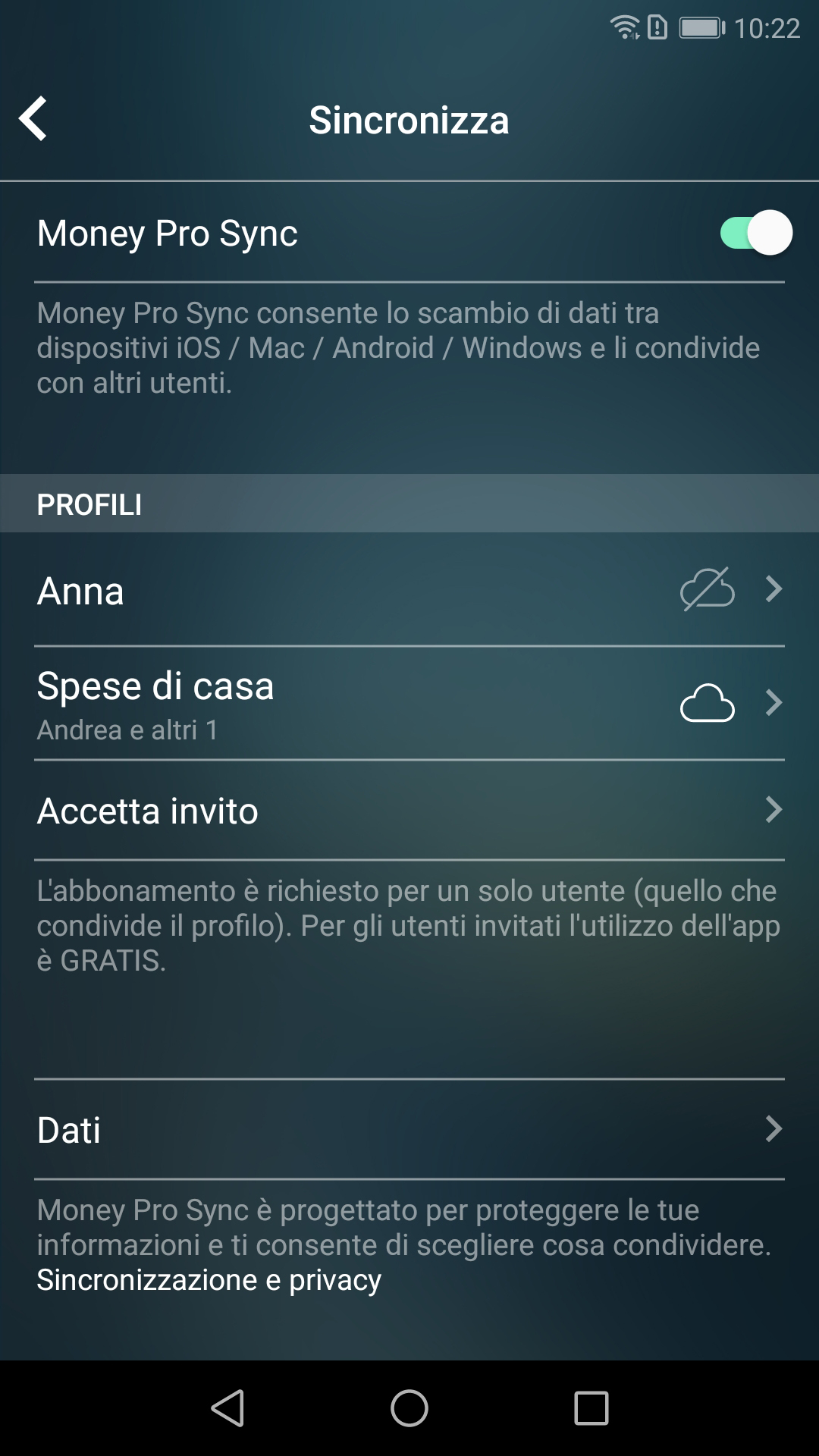Open the Sincronizzazione e privacy link

tap(209, 1280)
